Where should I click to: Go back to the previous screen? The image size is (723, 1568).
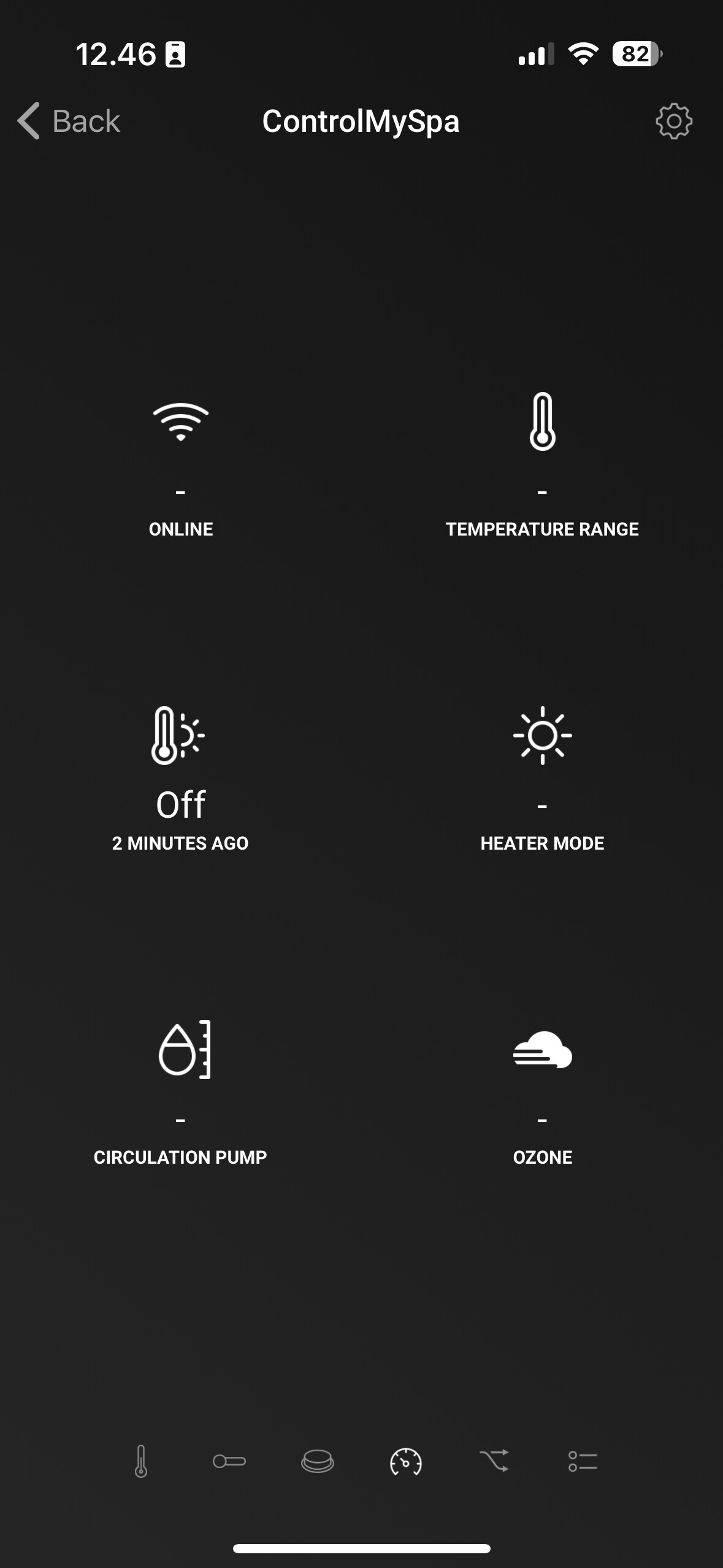coord(69,121)
